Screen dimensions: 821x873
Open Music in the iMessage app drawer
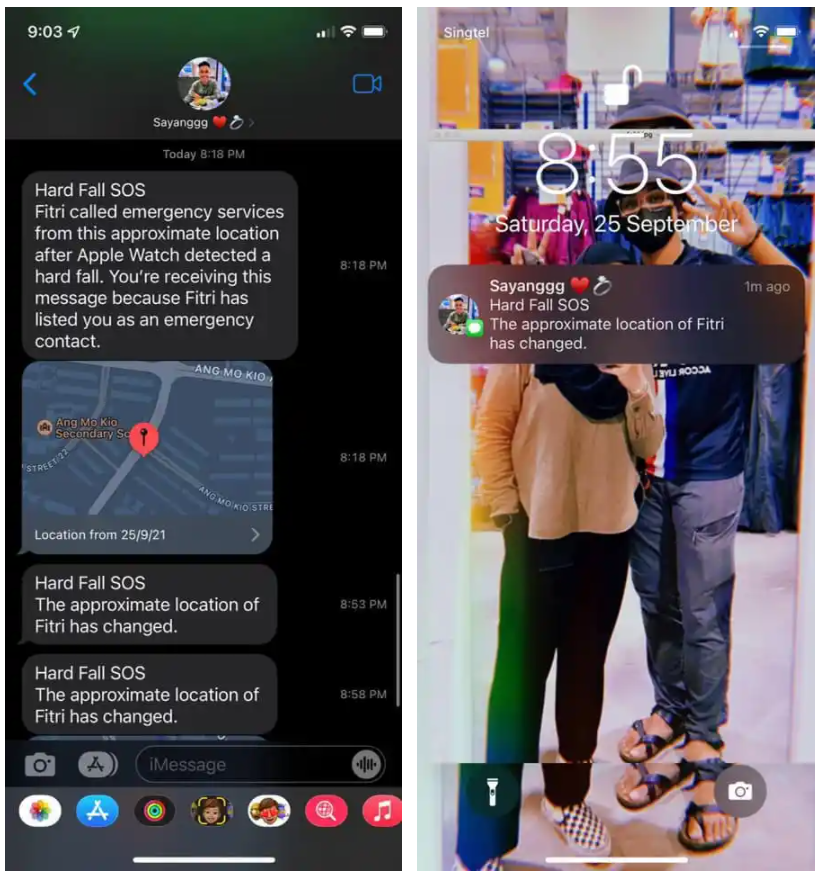381,811
